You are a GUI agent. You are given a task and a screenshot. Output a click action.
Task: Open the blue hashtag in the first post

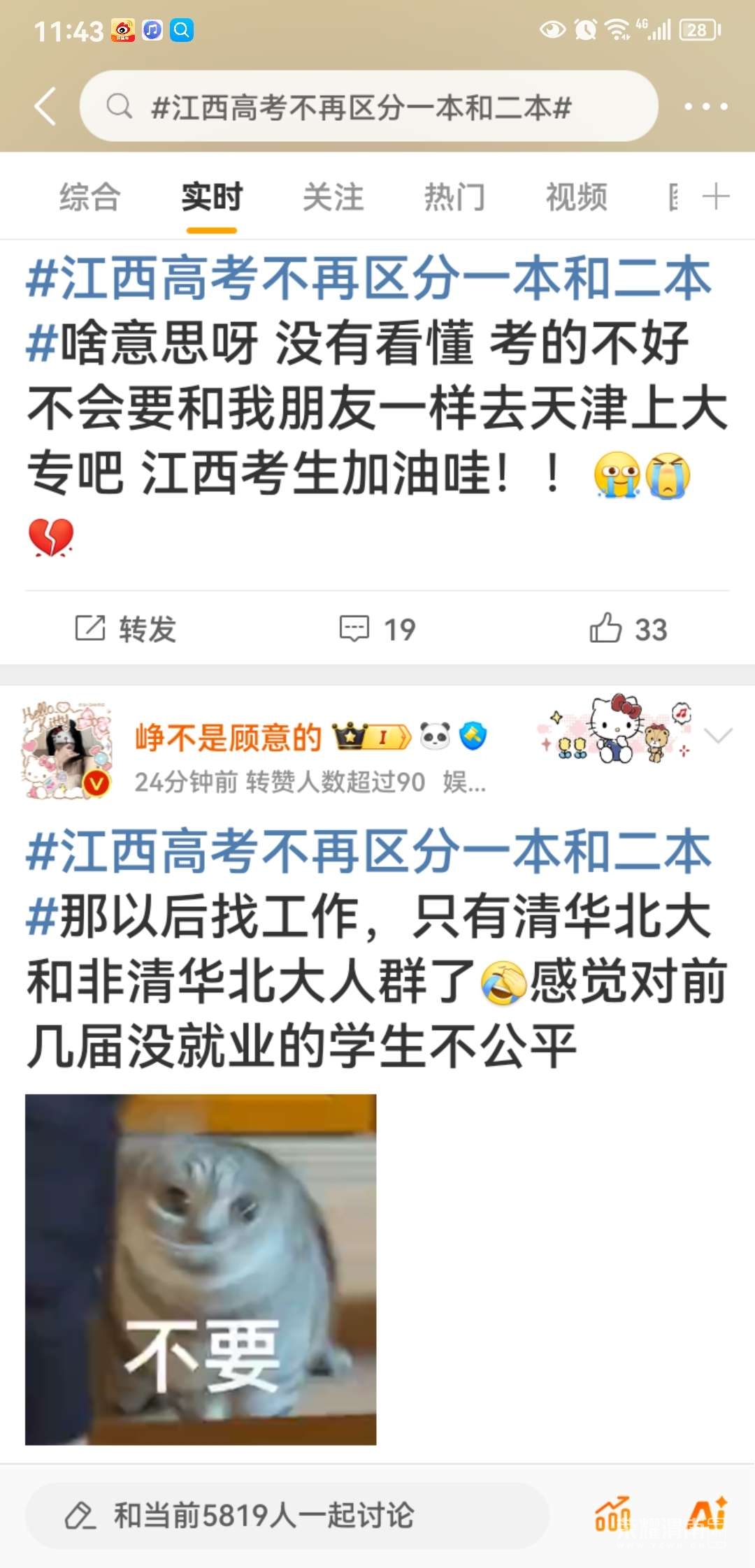368,278
